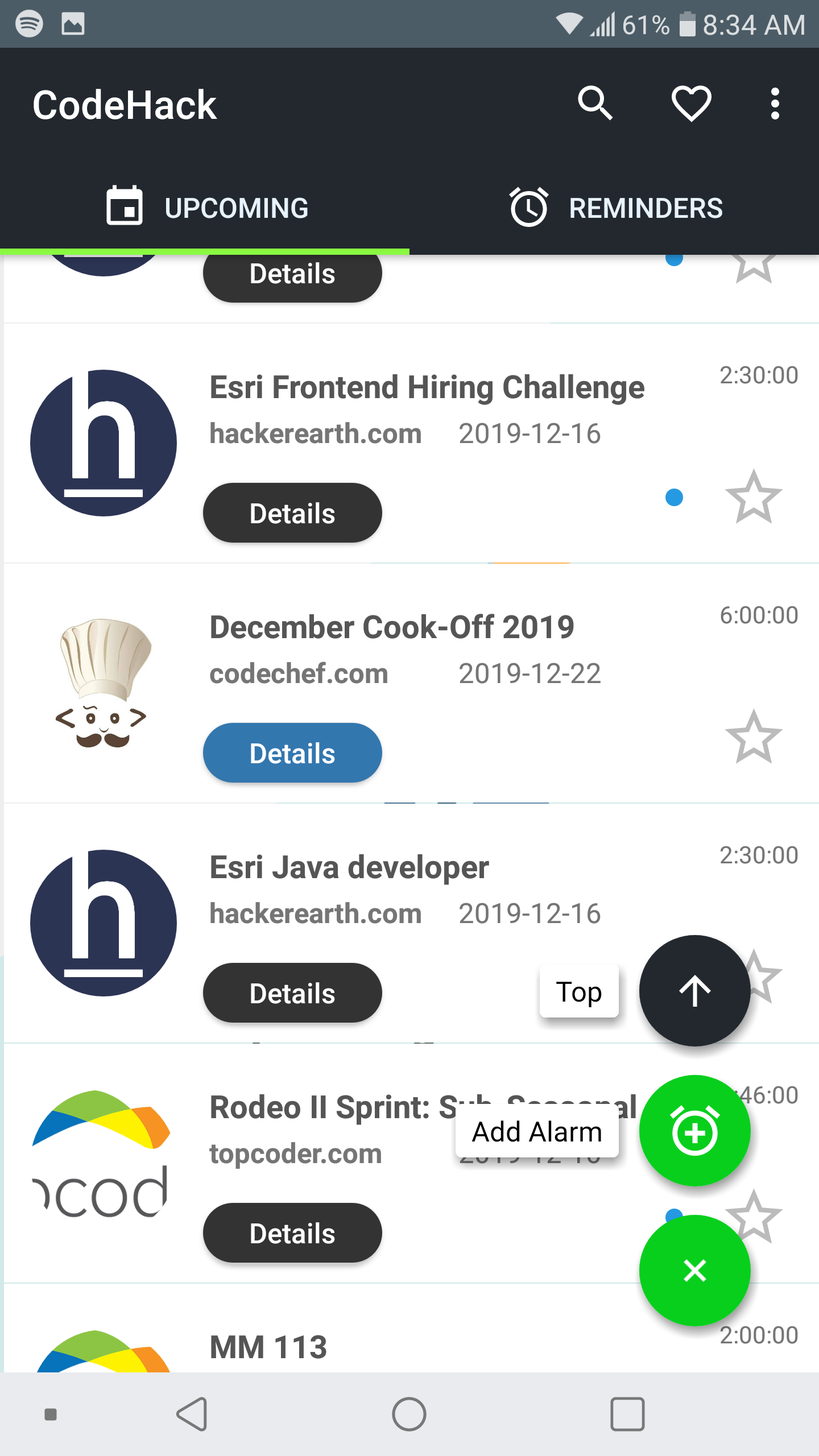Open the search icon in the app bar
The width and height of the screenshot is (819, 1456).
(595, 104)
